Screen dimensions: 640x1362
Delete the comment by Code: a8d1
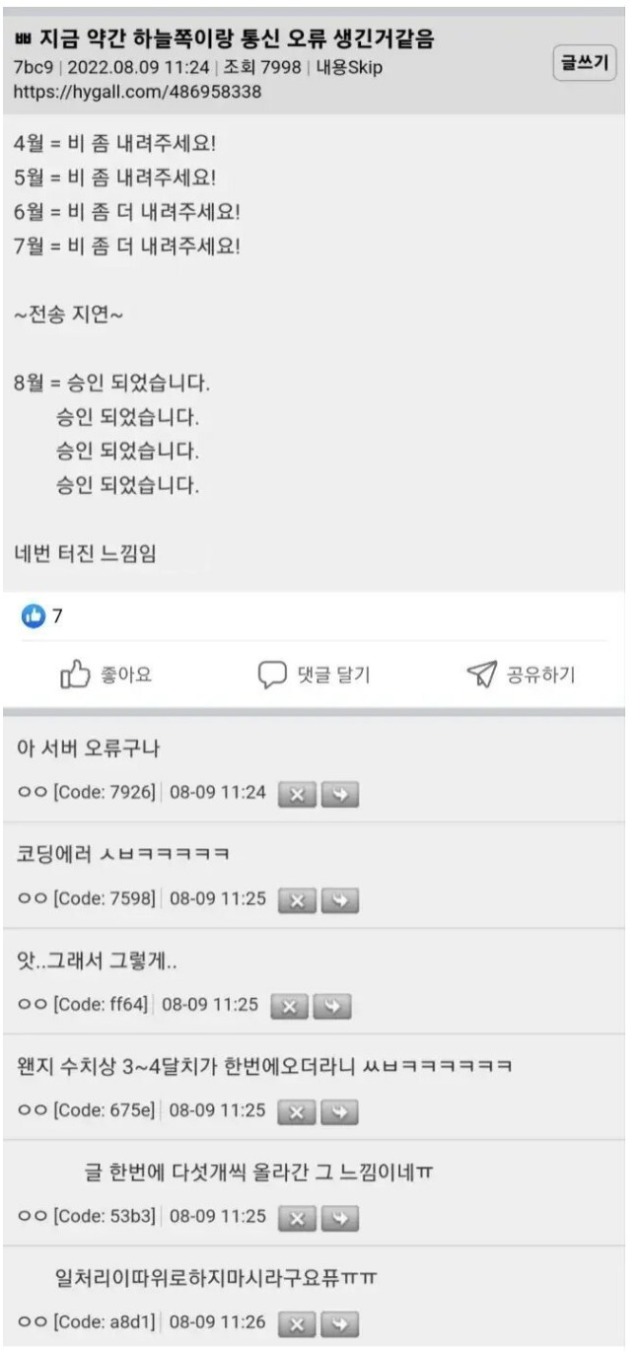coord(296,1323)
